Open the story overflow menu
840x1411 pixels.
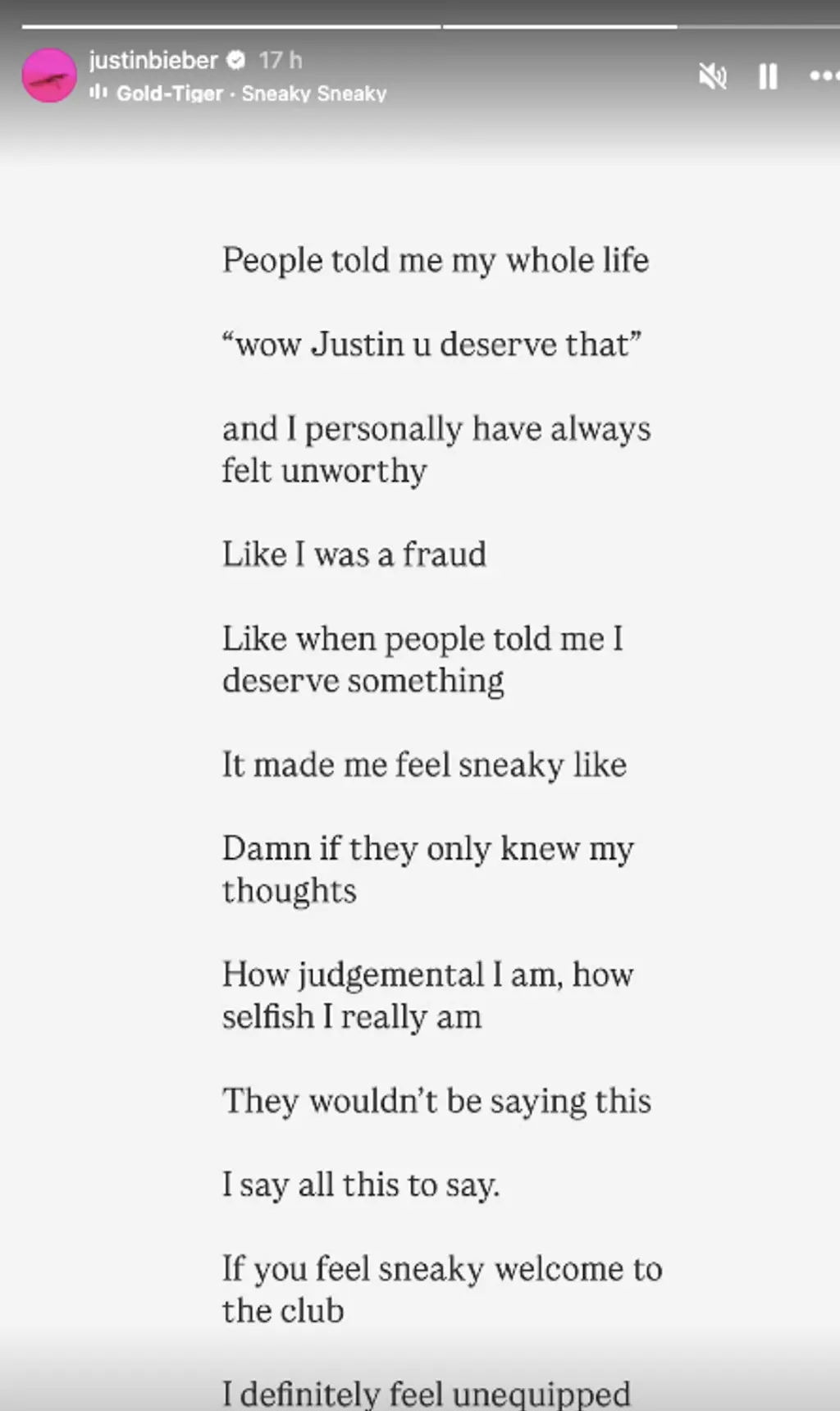pyautogui.click(x=823, y=76)
